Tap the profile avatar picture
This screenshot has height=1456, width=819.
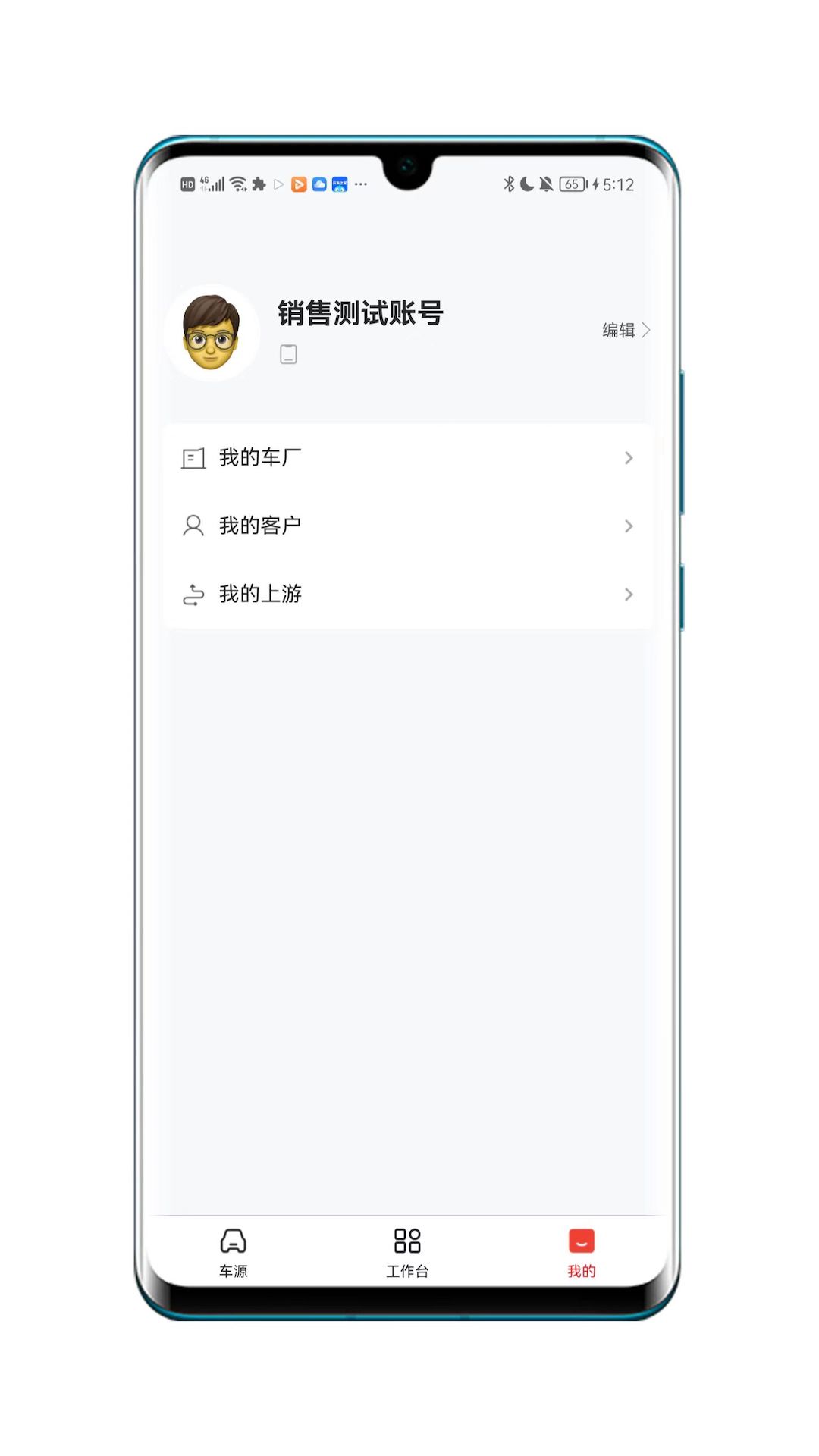(212, 333)
